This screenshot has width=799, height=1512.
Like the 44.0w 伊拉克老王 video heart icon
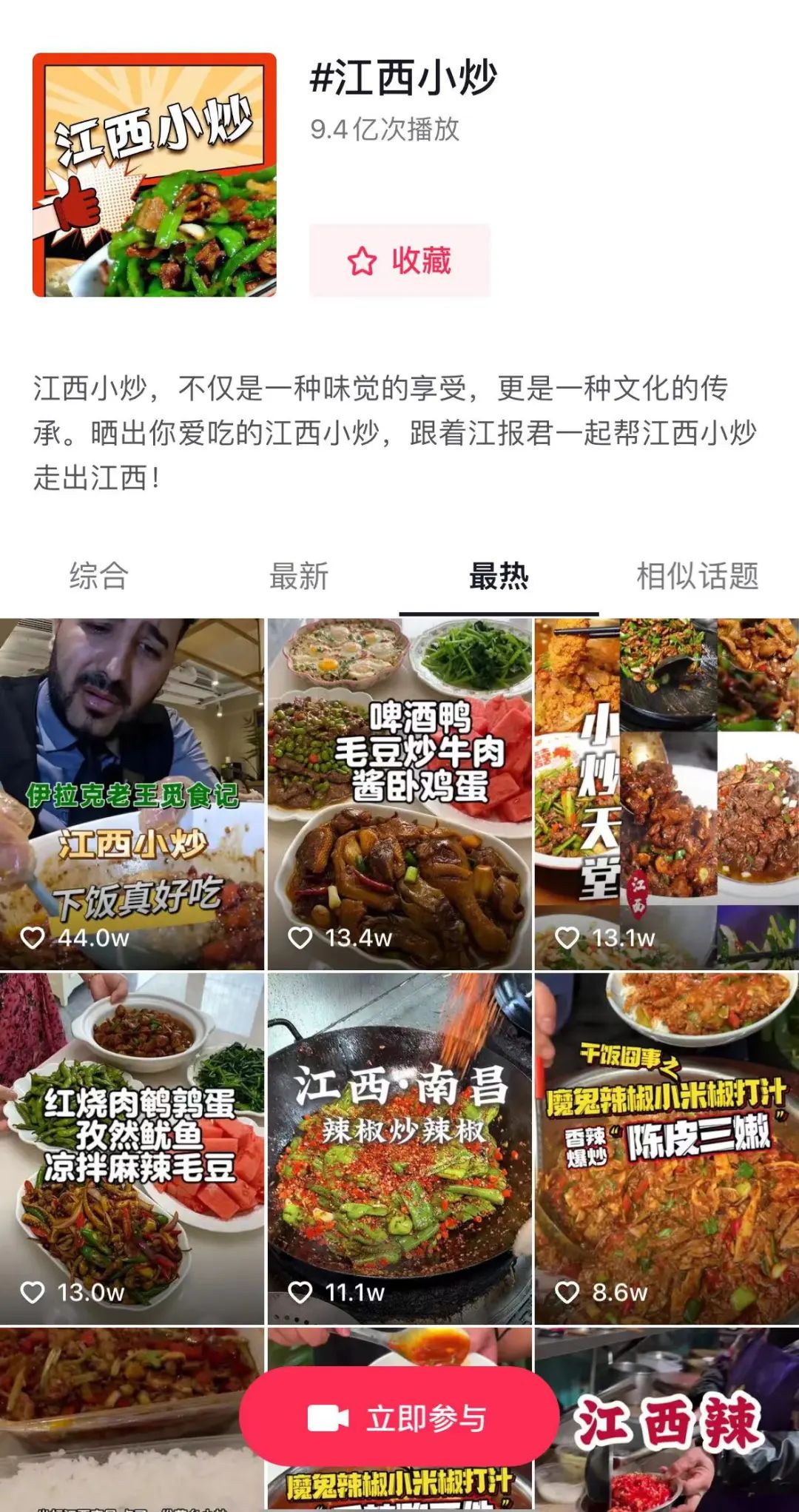(x=32, y=937)
